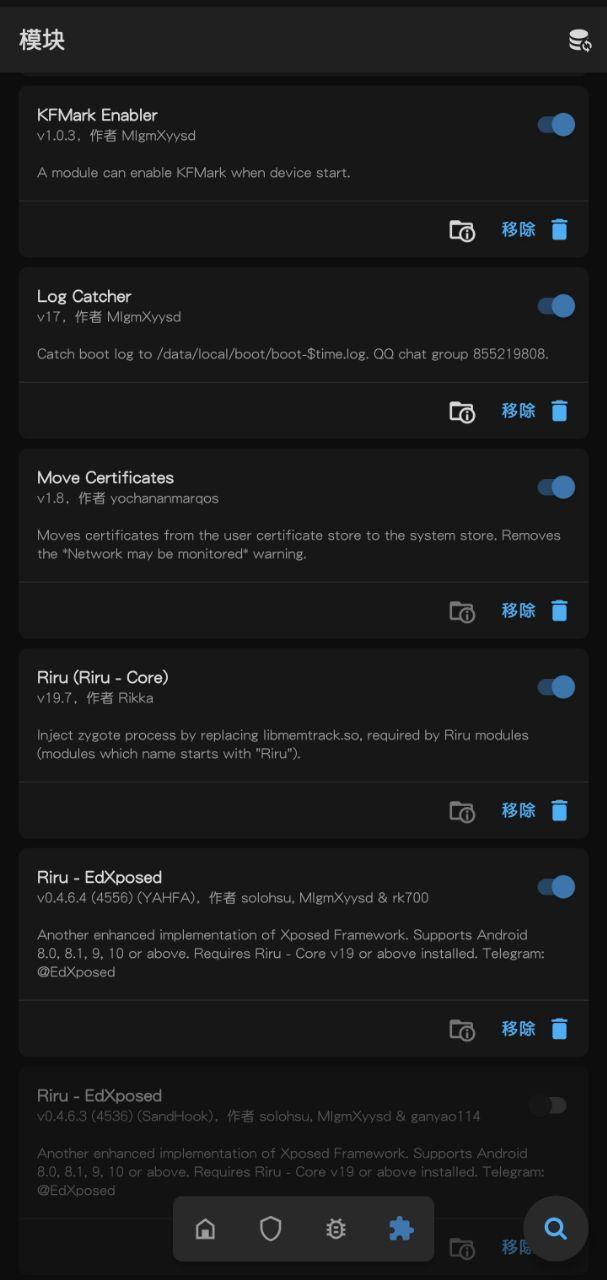Remove the Riru (Riru - Core) module
The height and width of the screenshot is (1280, 607).
click(534, 811)
